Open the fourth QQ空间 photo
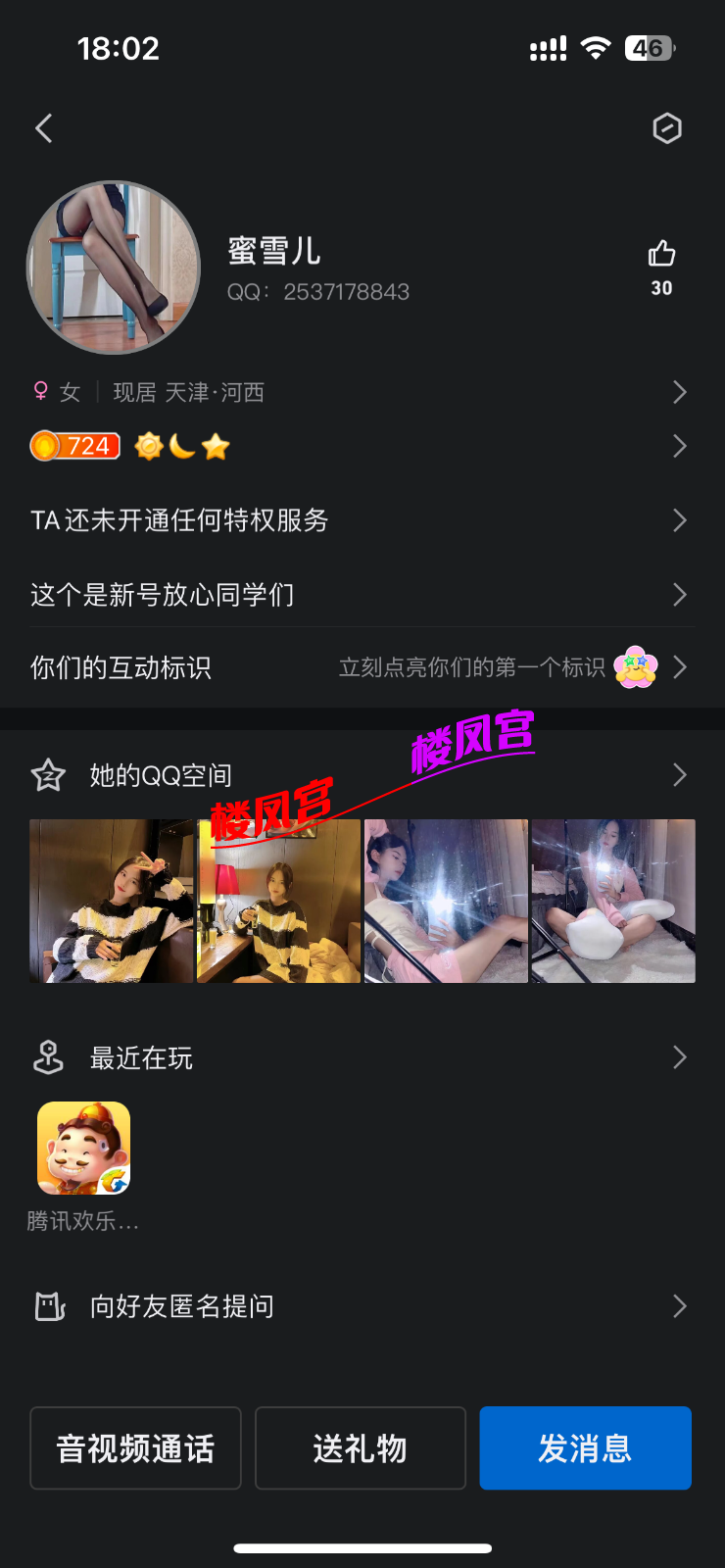 tap(613, 902)
